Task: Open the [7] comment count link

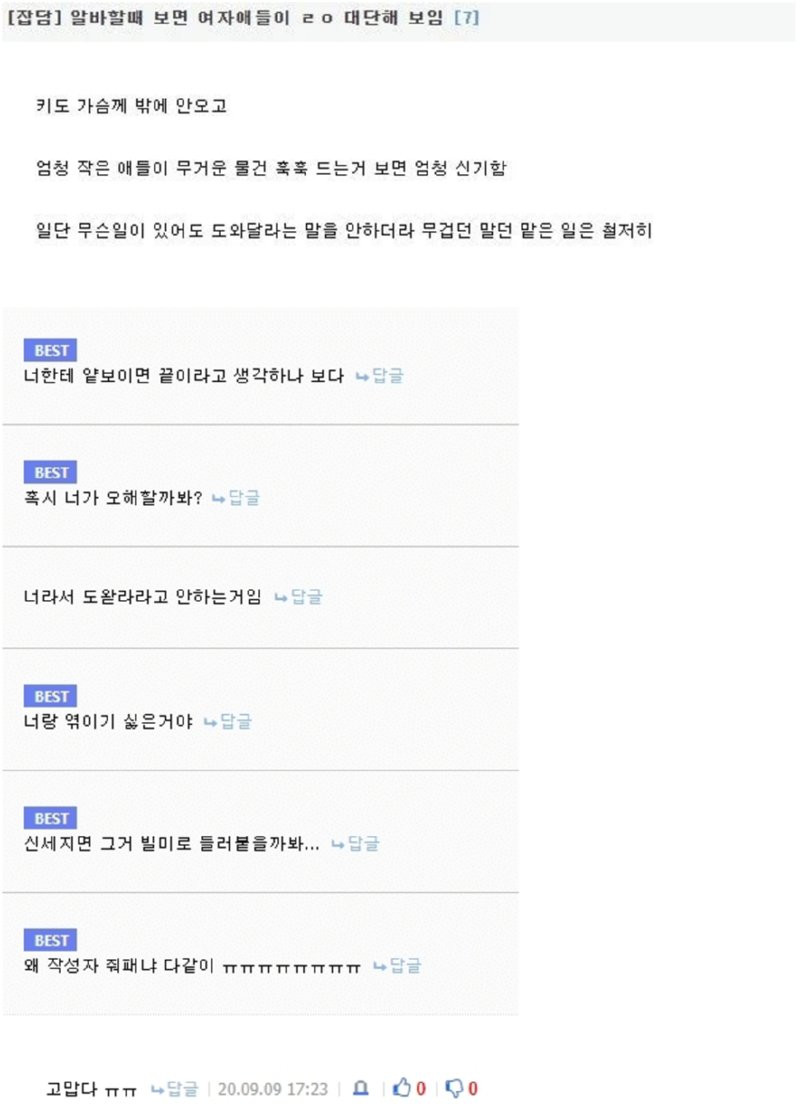Action: click(x=467, y=18)
